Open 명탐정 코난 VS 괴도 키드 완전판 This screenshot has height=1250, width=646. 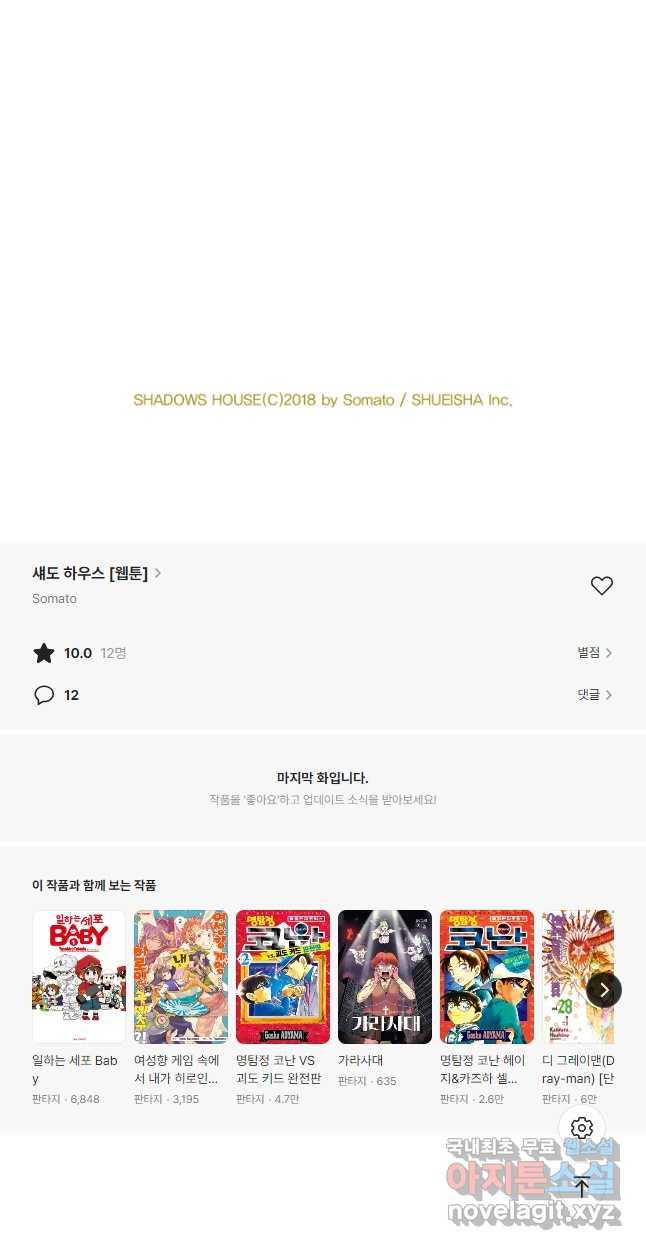(283, 977)
